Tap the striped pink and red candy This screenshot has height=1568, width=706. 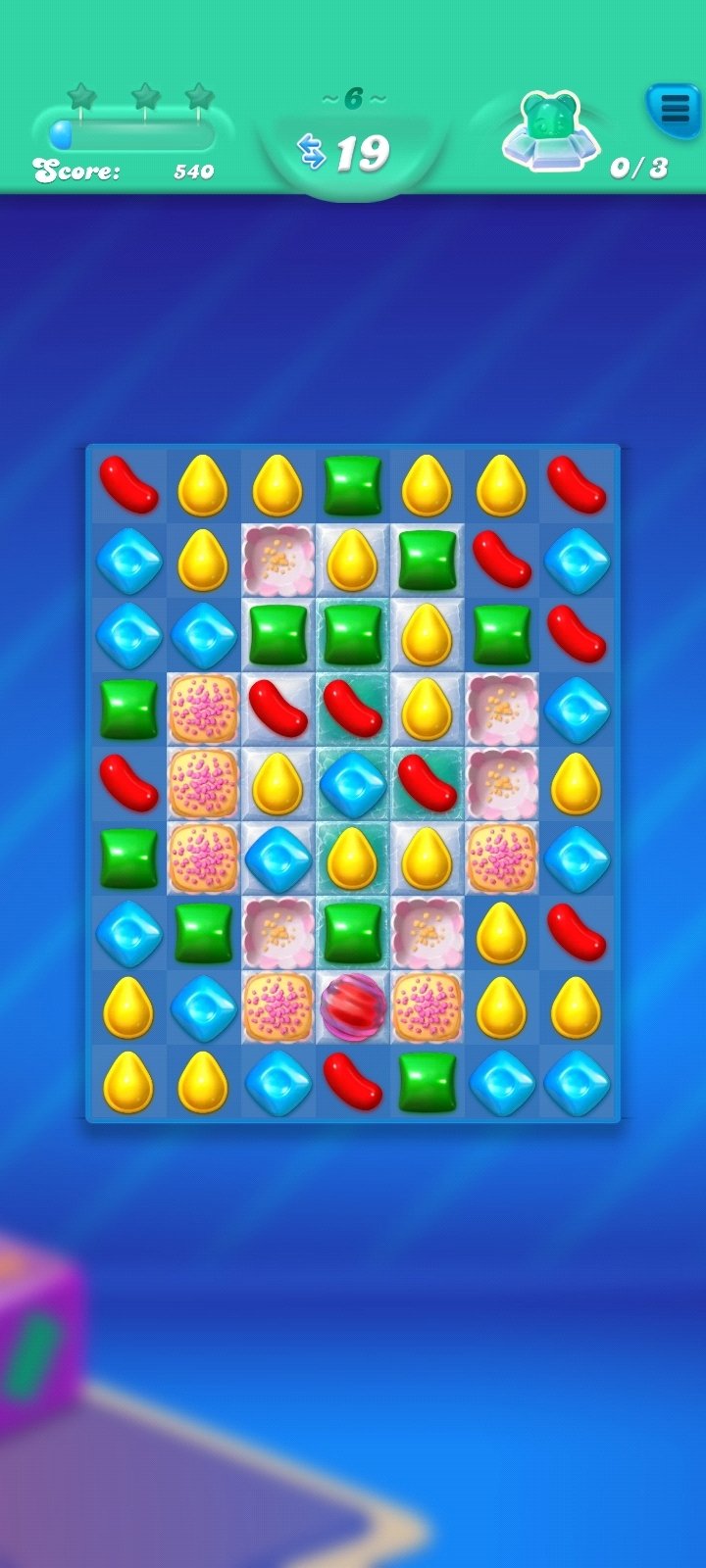pos(353,1007)
